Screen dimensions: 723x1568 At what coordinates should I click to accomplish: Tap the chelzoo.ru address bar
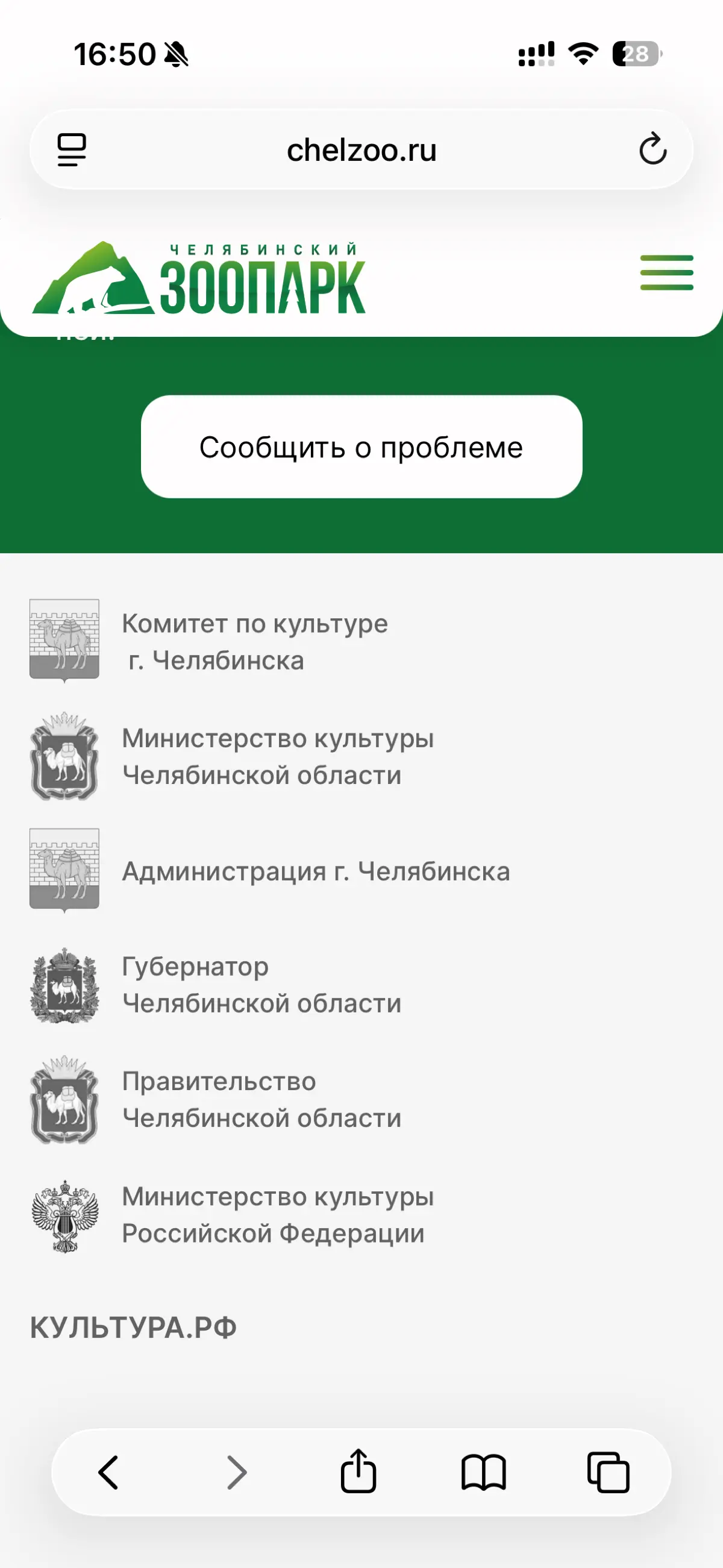[361, 150]
